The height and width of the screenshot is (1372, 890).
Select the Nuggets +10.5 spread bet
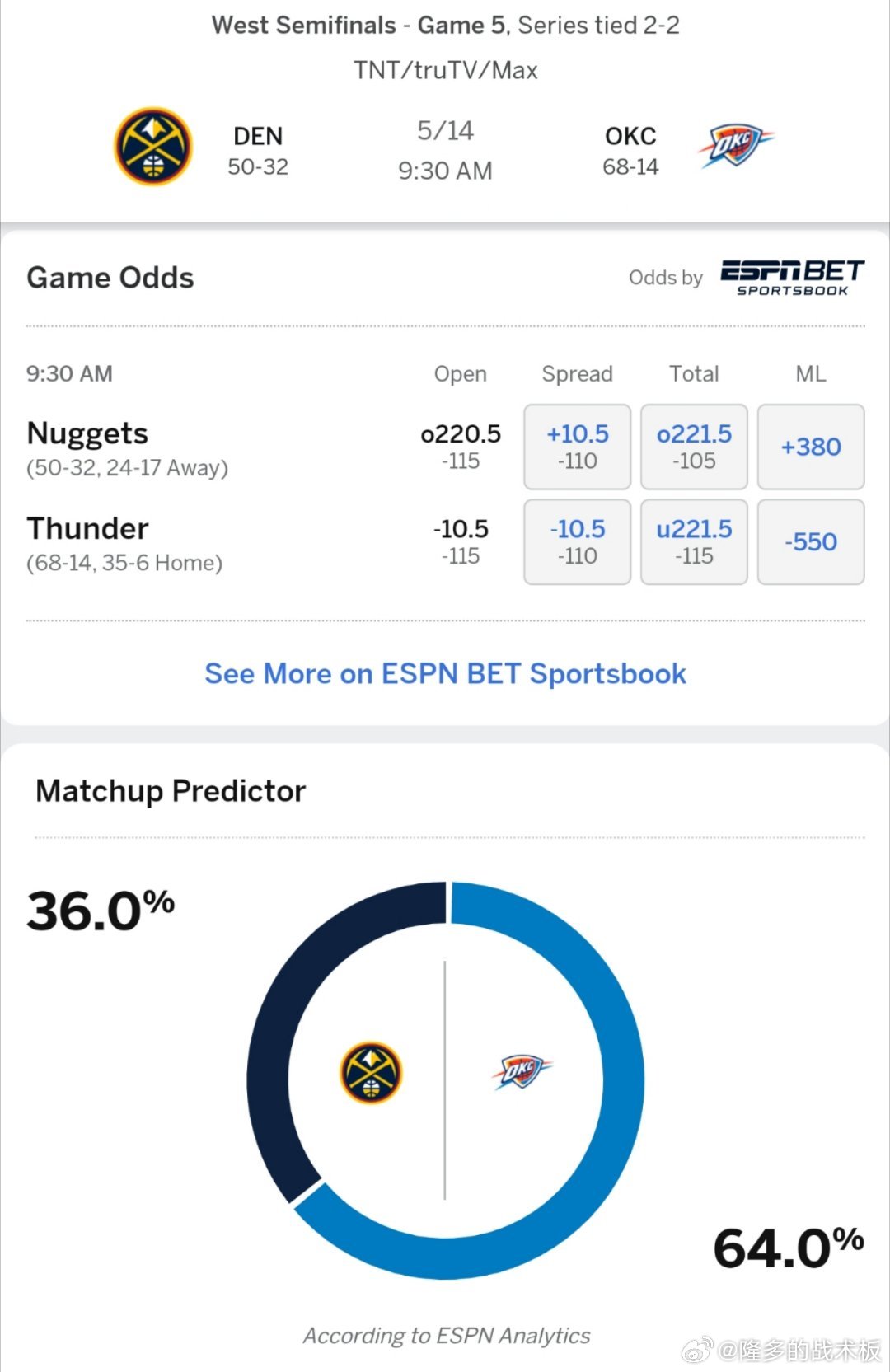click(x=577, y=447)
